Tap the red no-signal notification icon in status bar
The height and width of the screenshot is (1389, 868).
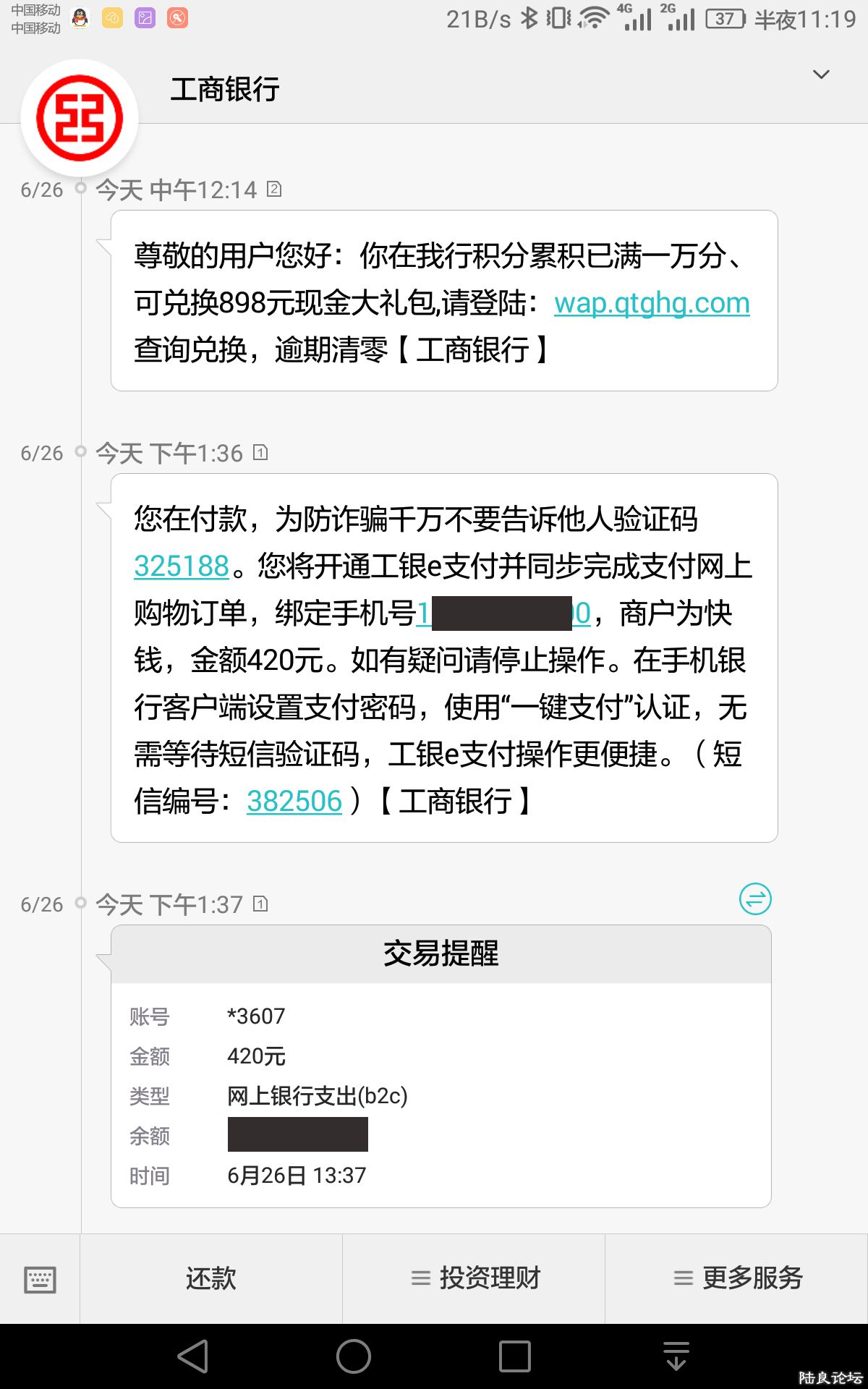coord(177,18)
